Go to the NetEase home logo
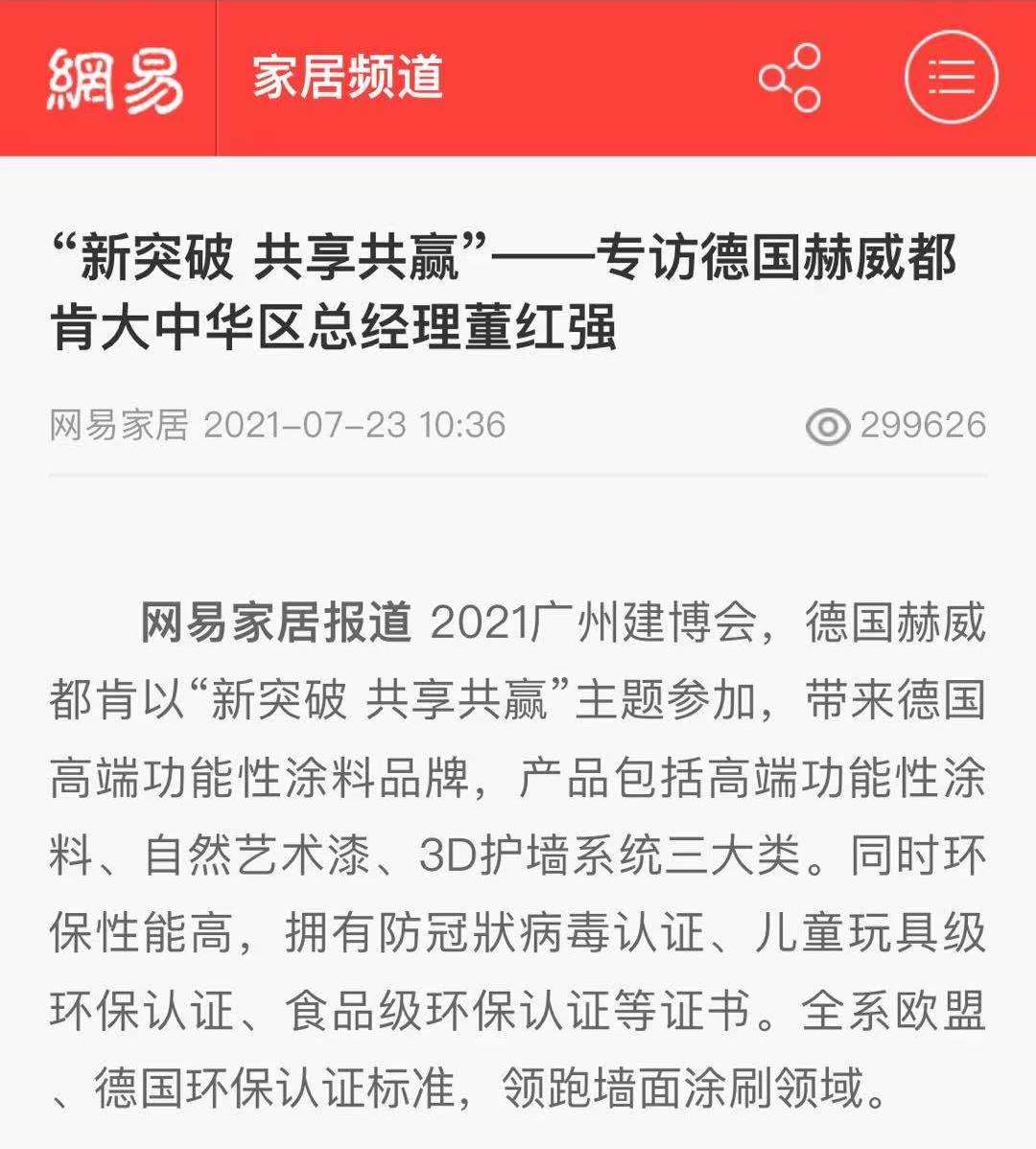Image resolution: width=1036 pixels, height=1149 pixels. [115, 78]
